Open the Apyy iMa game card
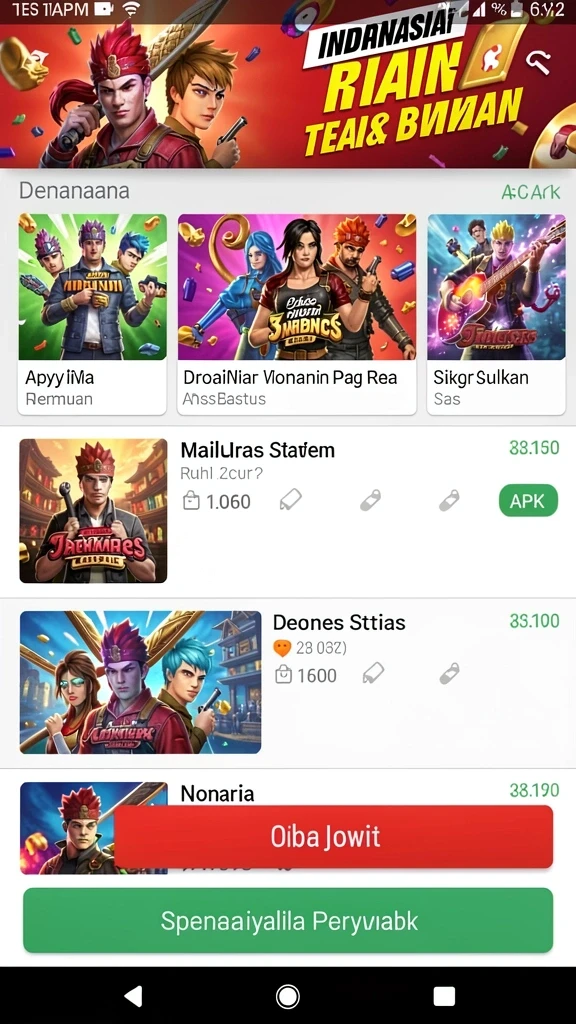The height and width of the screenshot is (1024, 576). 93,313
